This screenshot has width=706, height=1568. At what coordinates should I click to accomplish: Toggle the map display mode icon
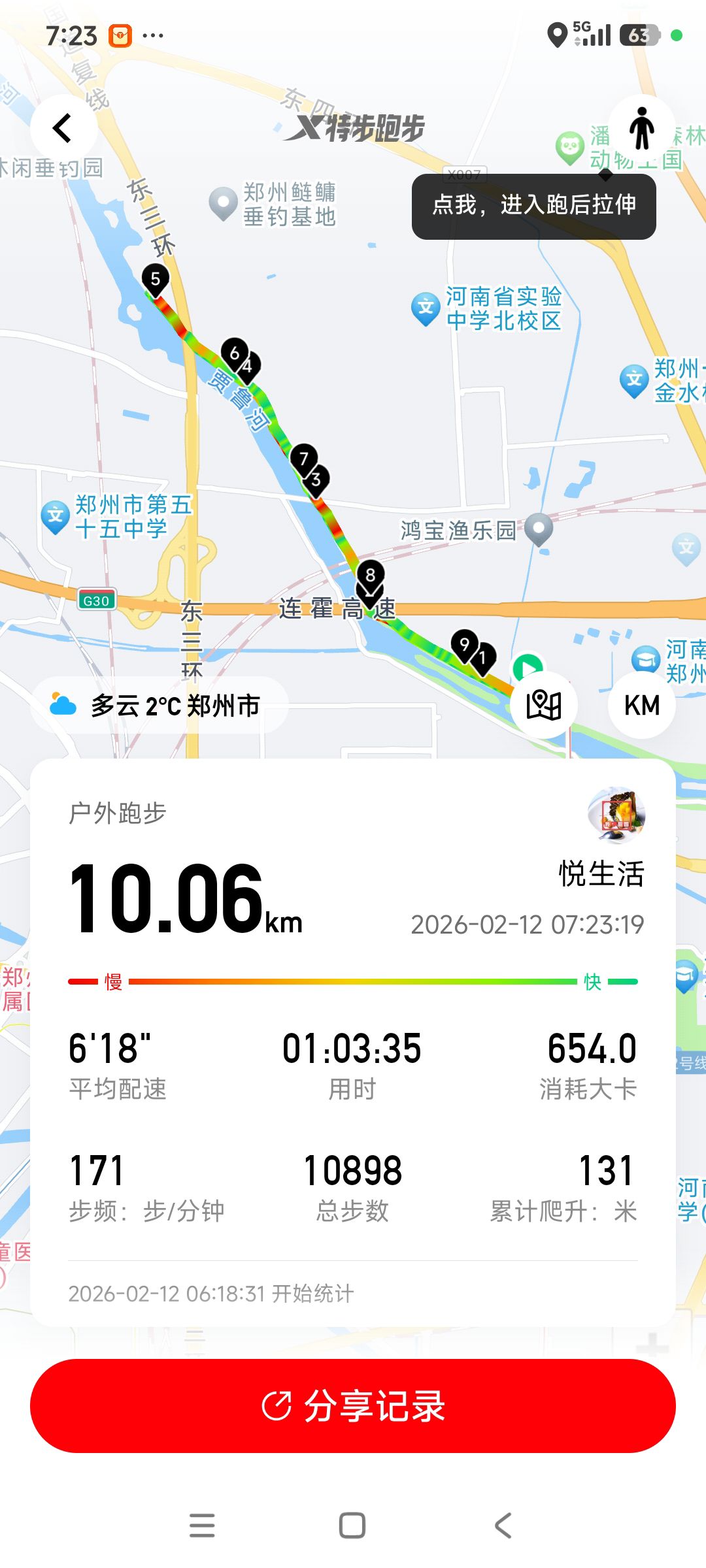(x=544, y=706)
